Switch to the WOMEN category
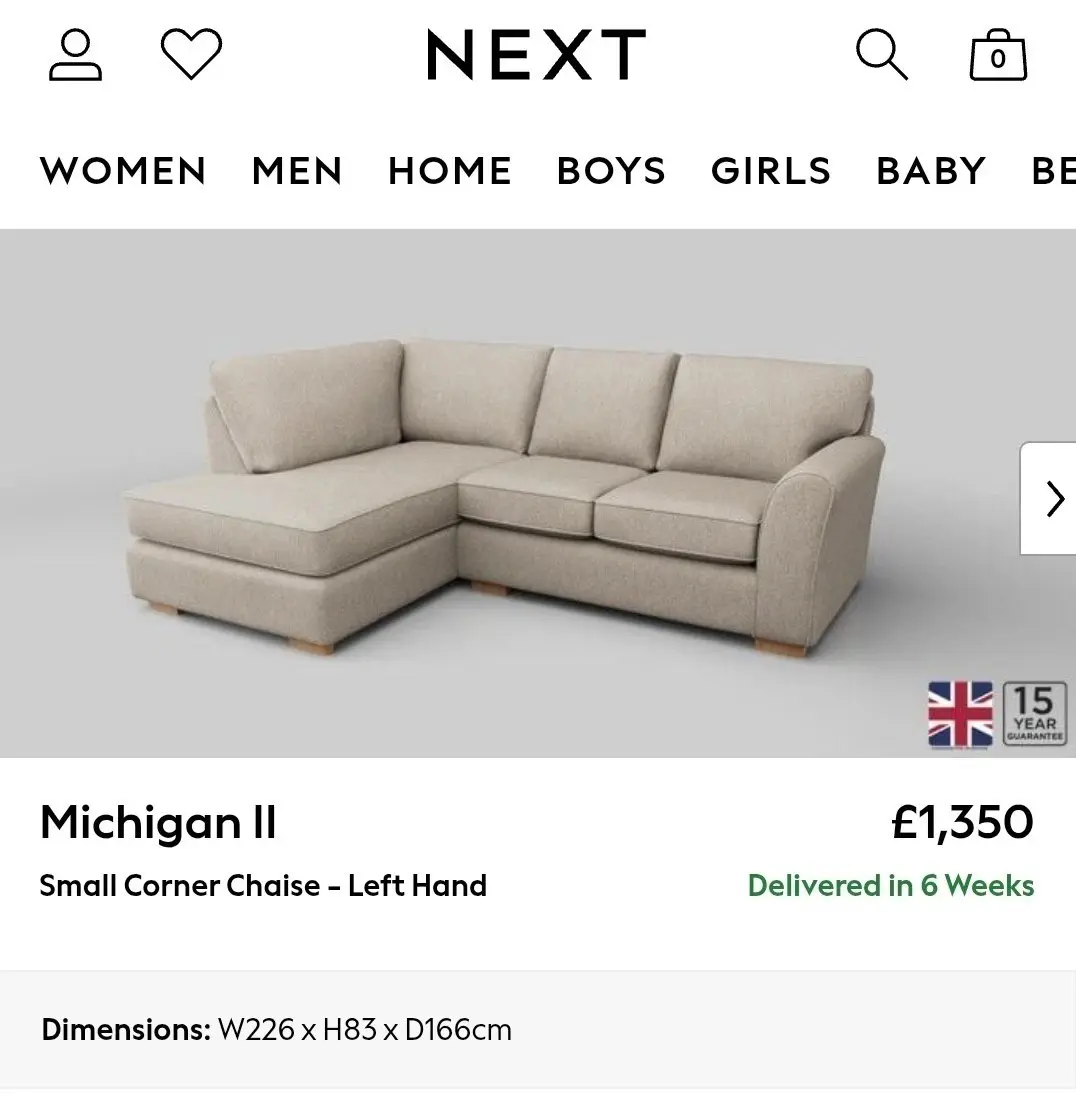The width and height of the screenshot is (1076, 1097). pos(123,171)
